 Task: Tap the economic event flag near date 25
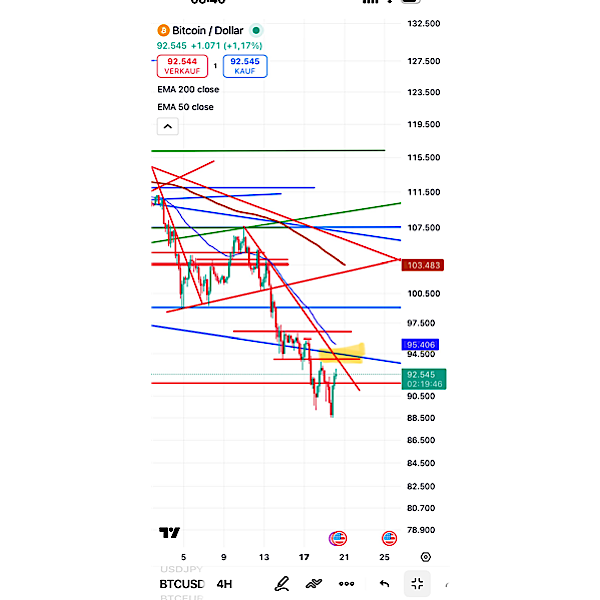[388, 538]
